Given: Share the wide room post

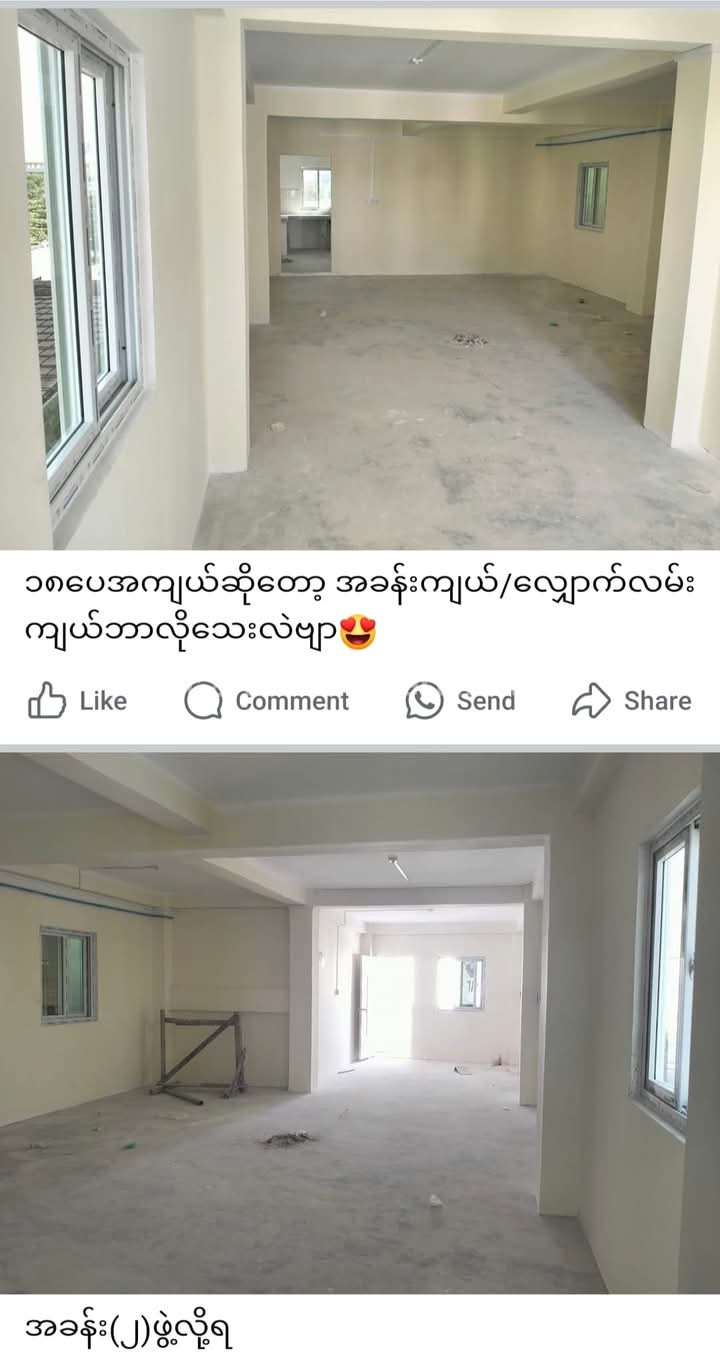Looking at the screenshot, I should tap(631, 701).
